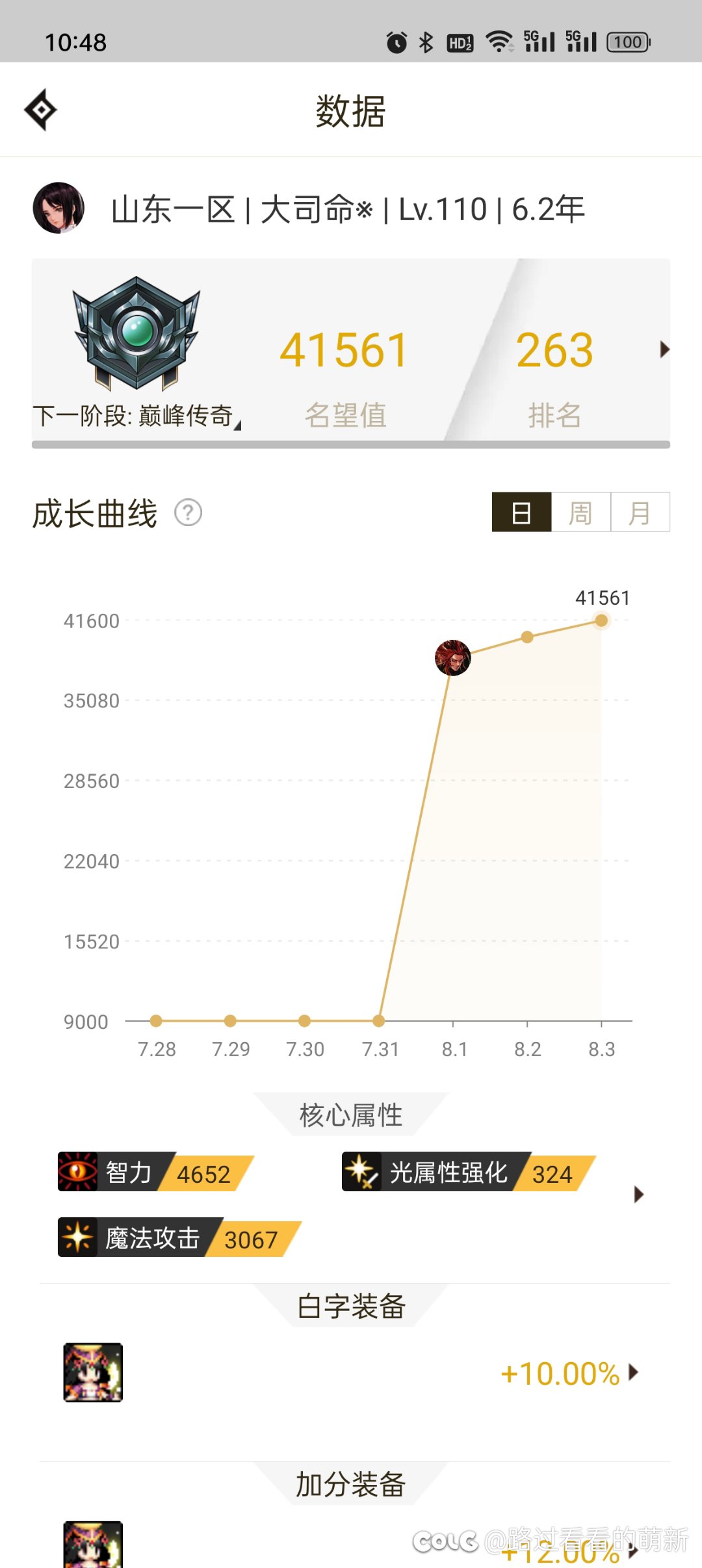The width and height of the screenshot is (702, 1568).
Task: Open the ranking details arrow
Action: pyautogui.click(x=664, y=349)
